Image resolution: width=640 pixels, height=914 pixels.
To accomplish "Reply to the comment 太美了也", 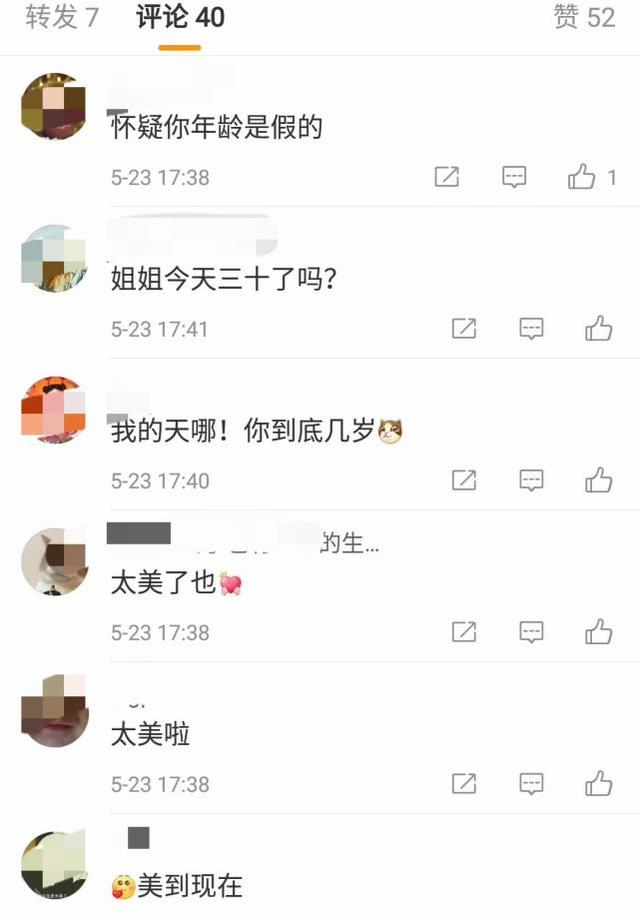I will pos(531,632).
